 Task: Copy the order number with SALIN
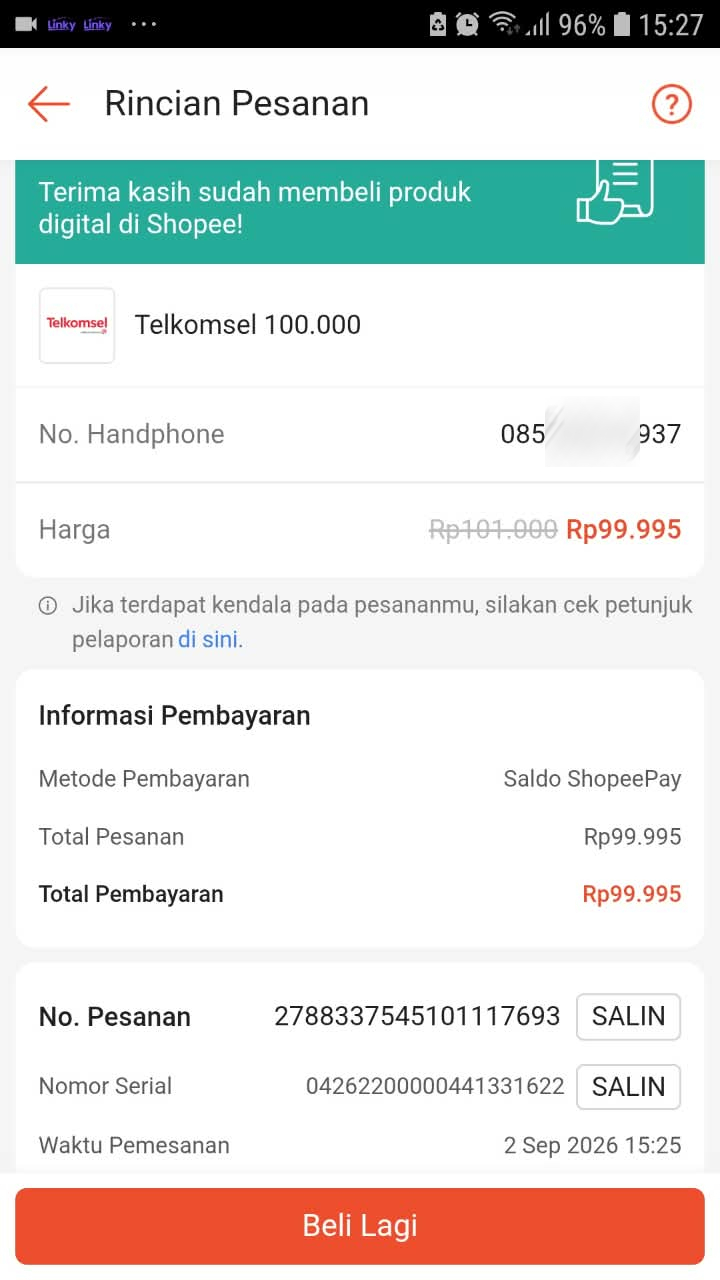(x=628, y=1017)
